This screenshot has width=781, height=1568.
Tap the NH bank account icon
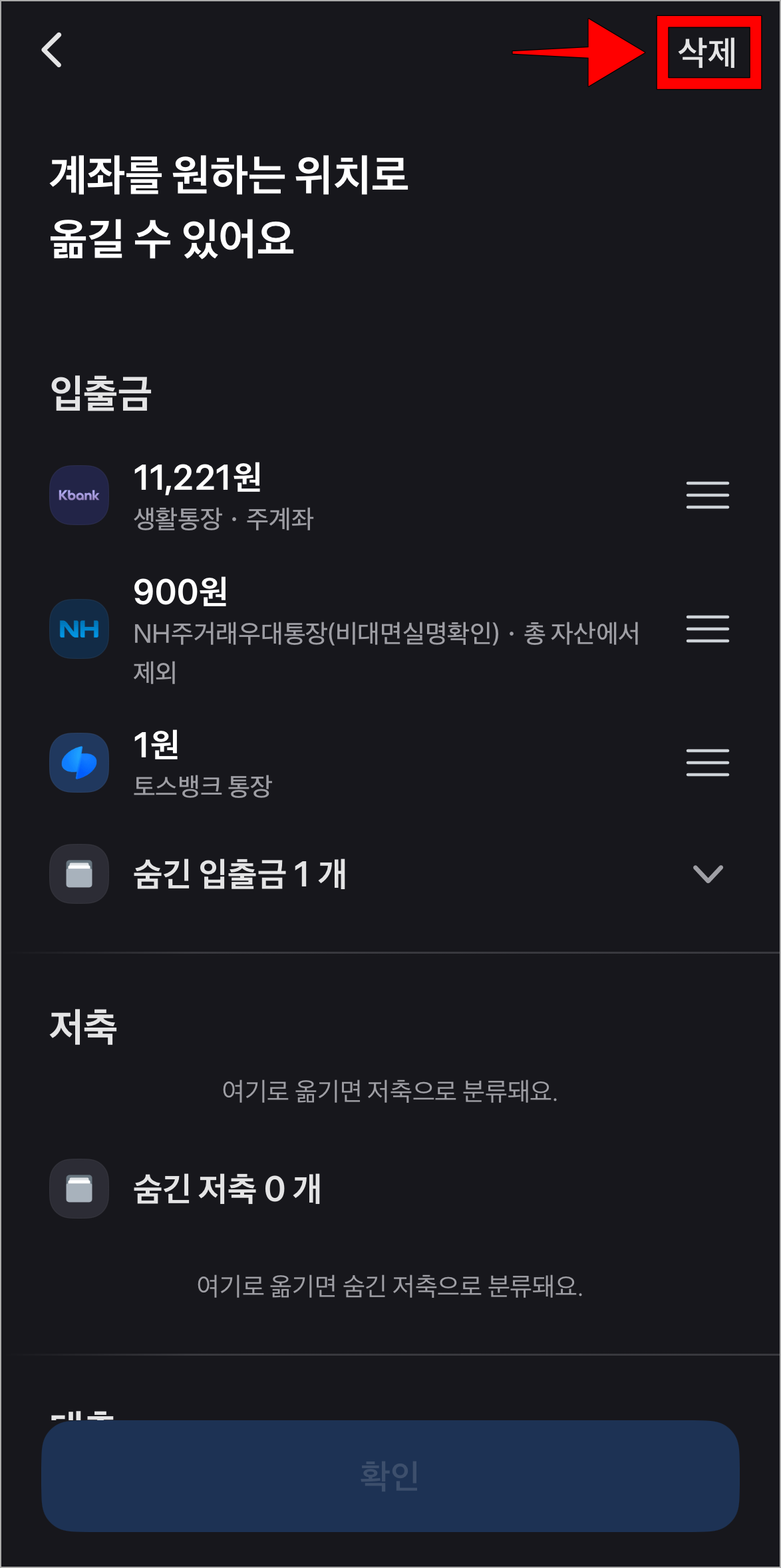79,630
